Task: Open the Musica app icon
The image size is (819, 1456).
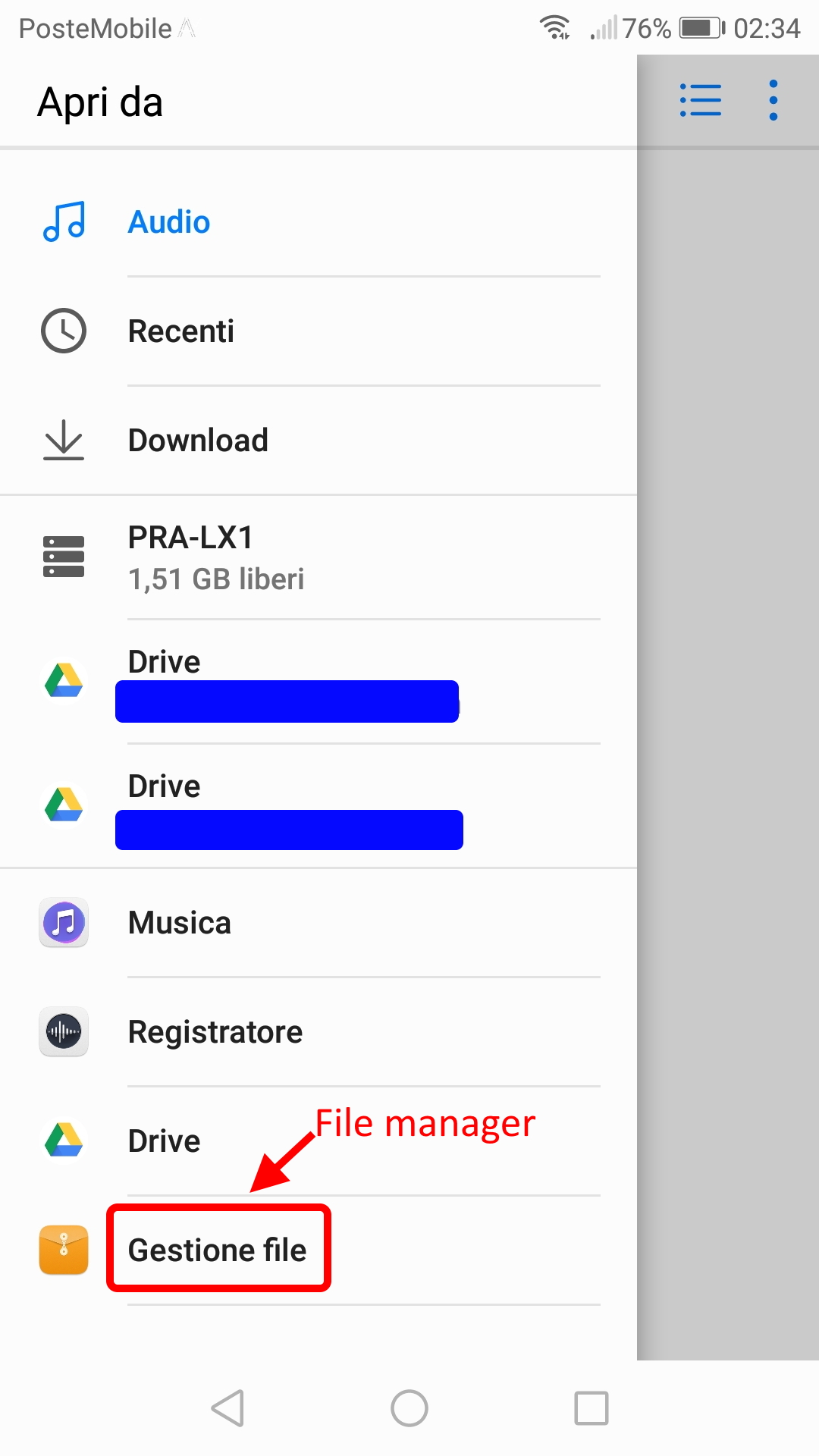Action: (x=64, y=924)
